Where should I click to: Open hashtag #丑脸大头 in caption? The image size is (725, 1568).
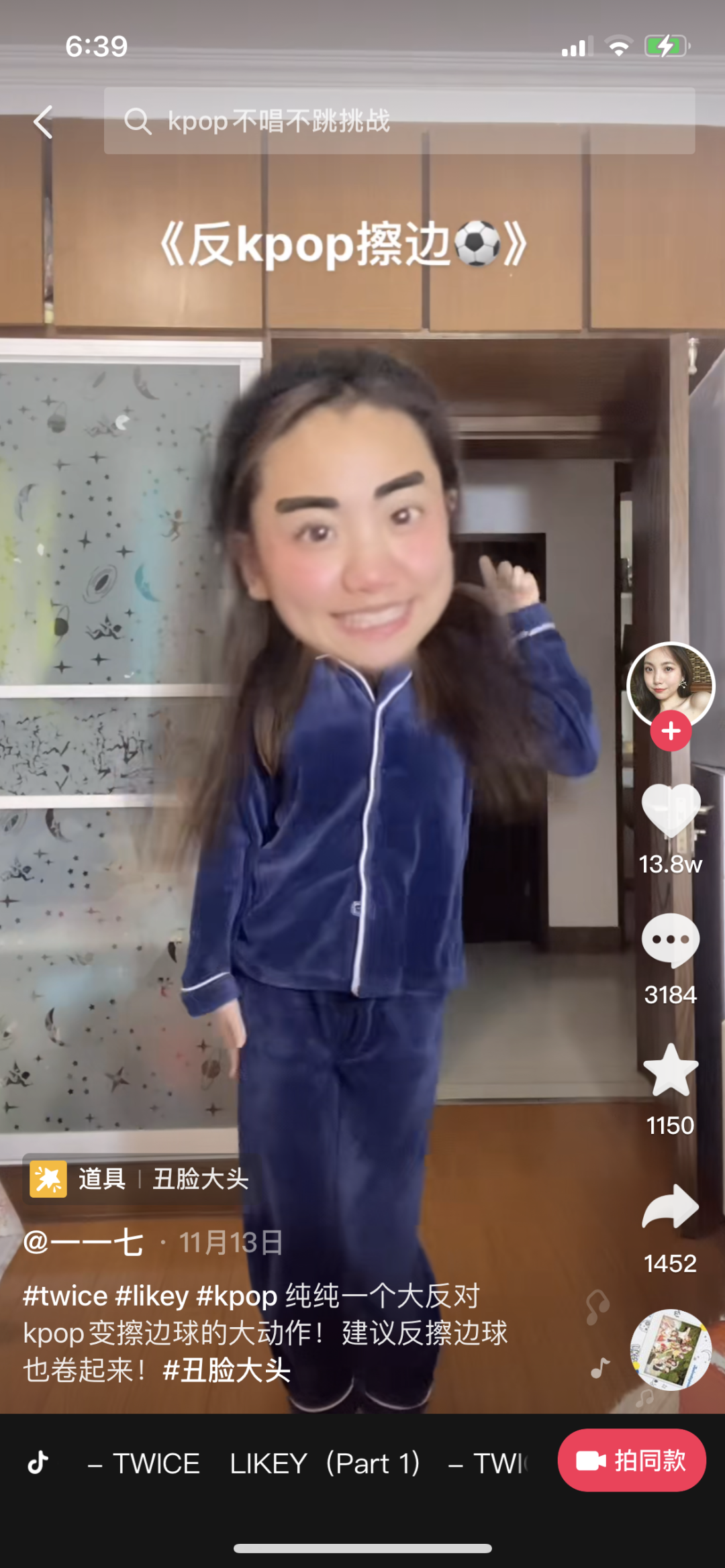pos(227,1369)
